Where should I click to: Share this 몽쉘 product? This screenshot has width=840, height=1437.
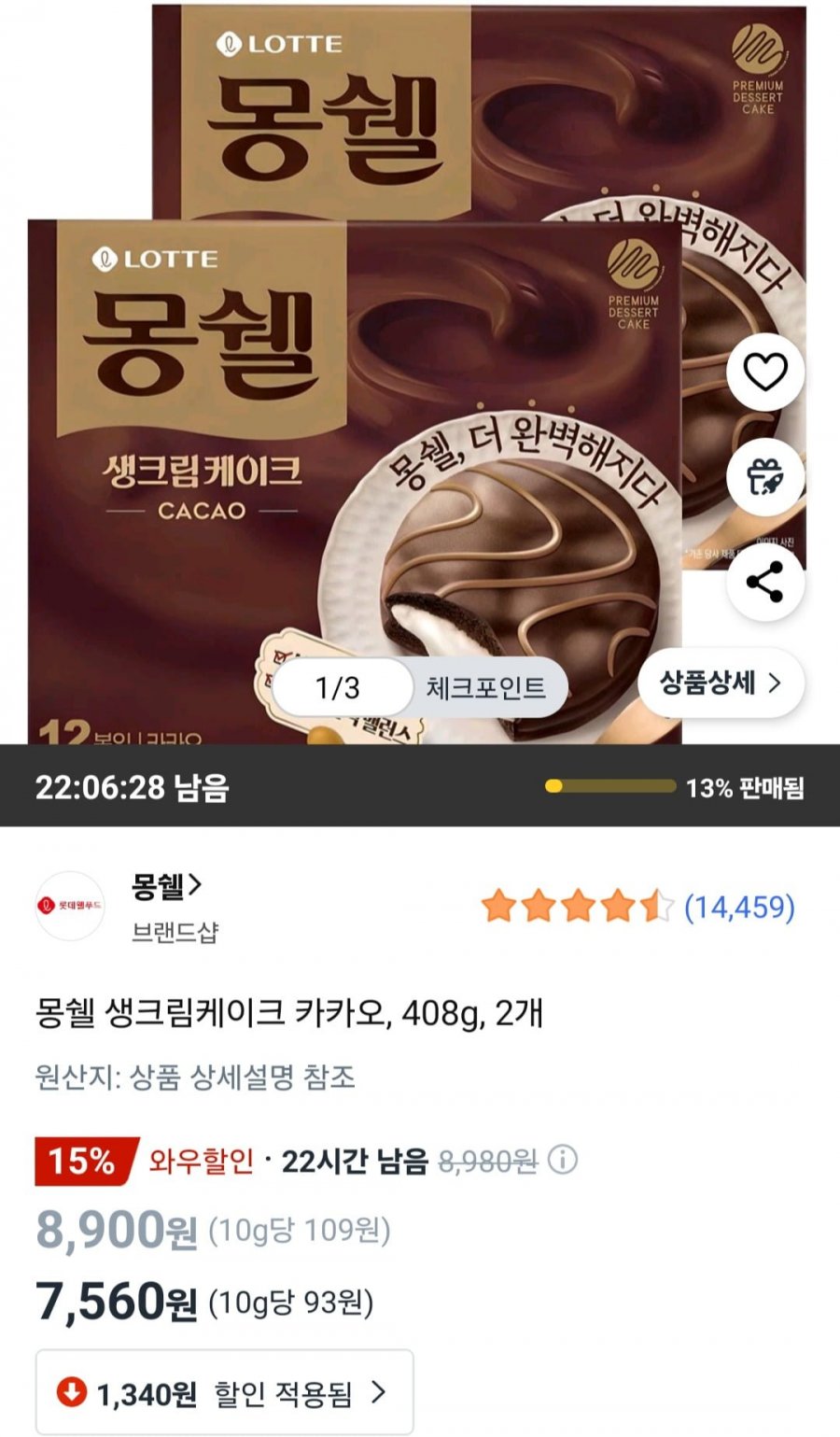click(764, 583)
